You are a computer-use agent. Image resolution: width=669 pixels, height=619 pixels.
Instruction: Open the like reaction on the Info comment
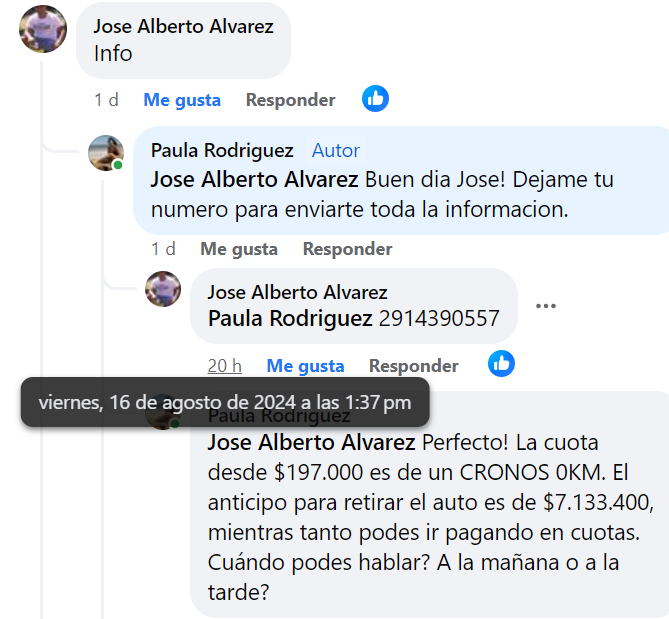pyautogui.click(x=376, y=99)
